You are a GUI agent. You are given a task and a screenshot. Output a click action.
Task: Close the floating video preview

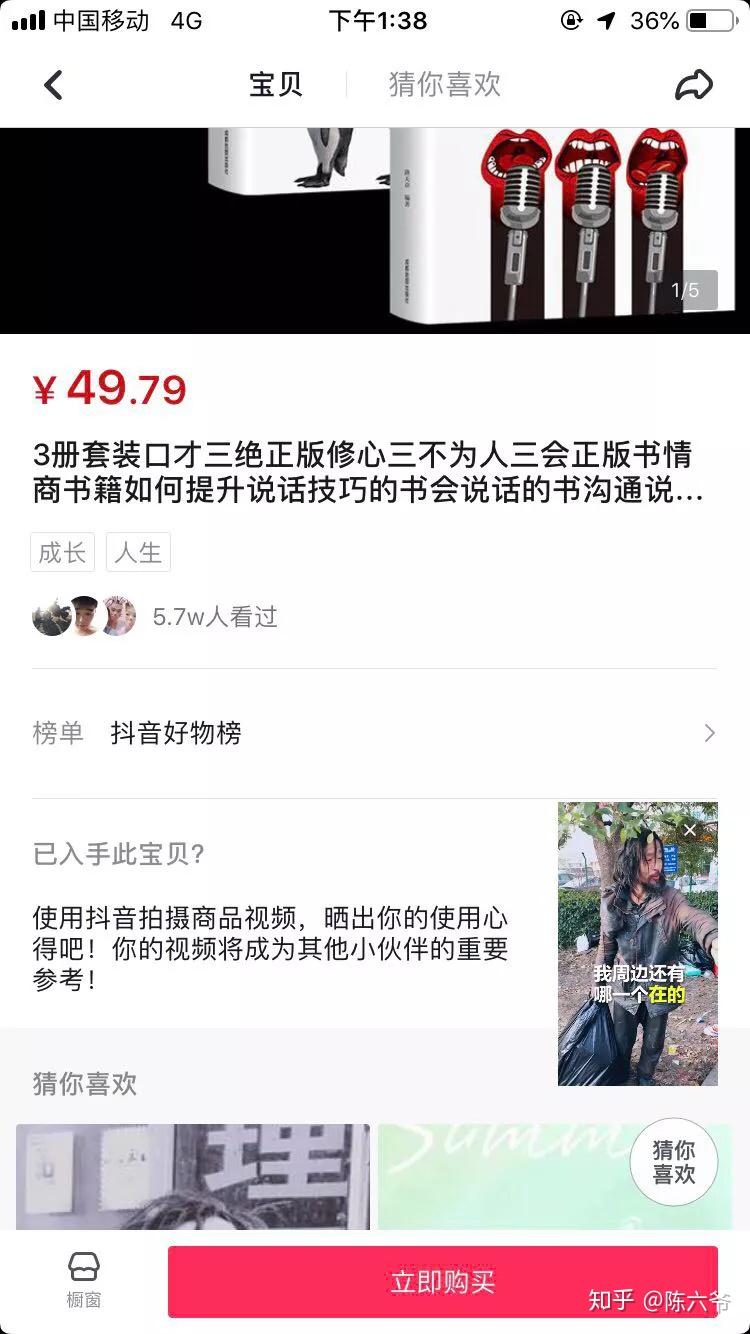pos(690,830)
